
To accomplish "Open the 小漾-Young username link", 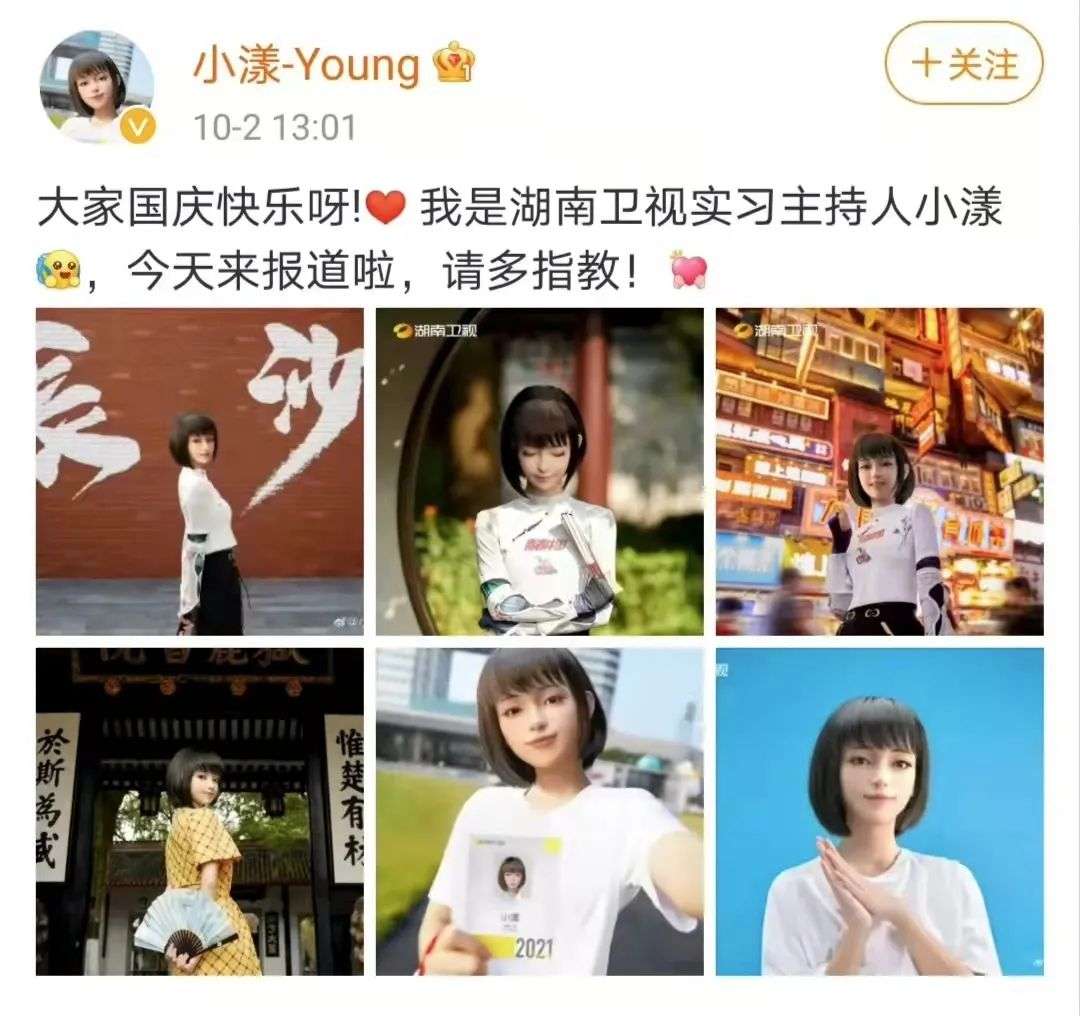I will (x=306, y=66).
